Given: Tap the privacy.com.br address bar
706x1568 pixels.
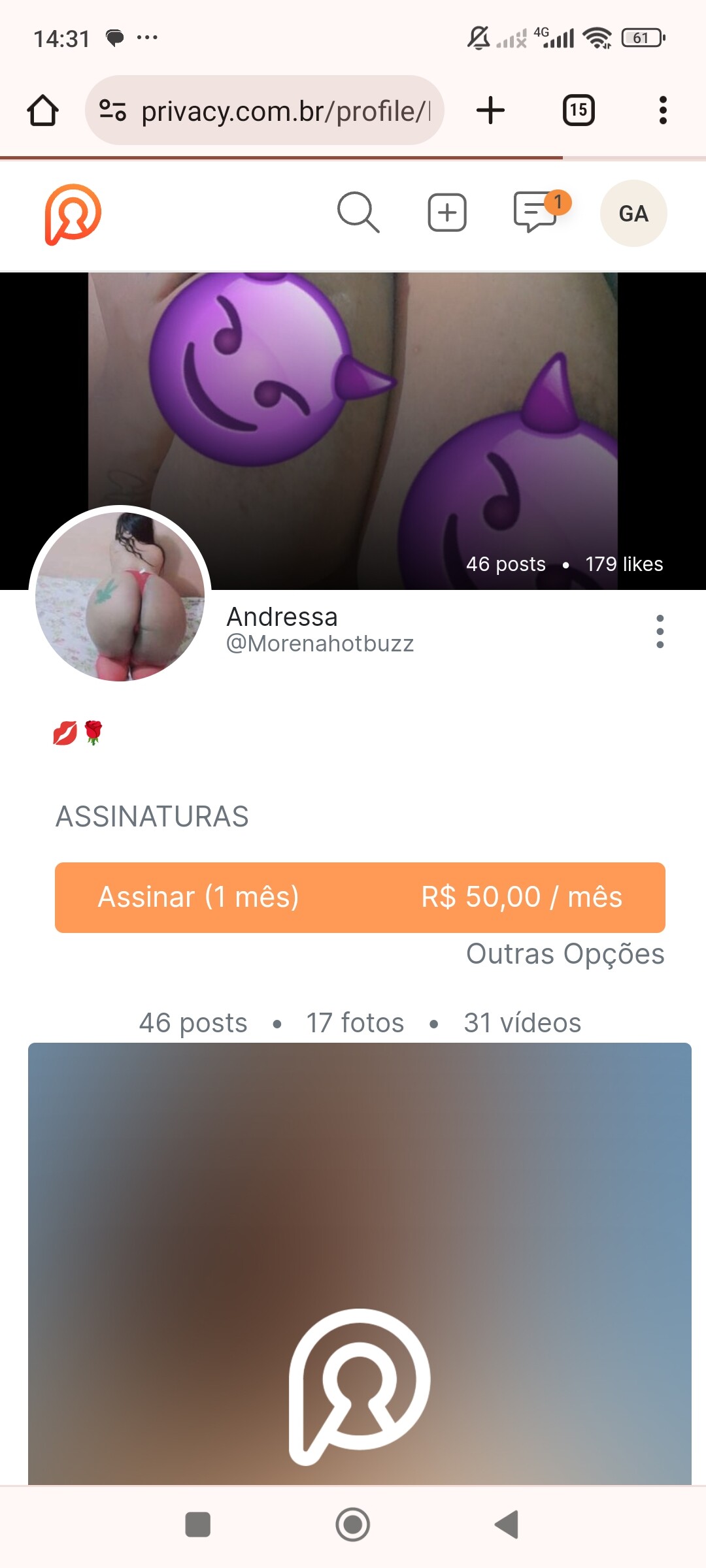Looking at the screenshot, I should pos(265,110).
